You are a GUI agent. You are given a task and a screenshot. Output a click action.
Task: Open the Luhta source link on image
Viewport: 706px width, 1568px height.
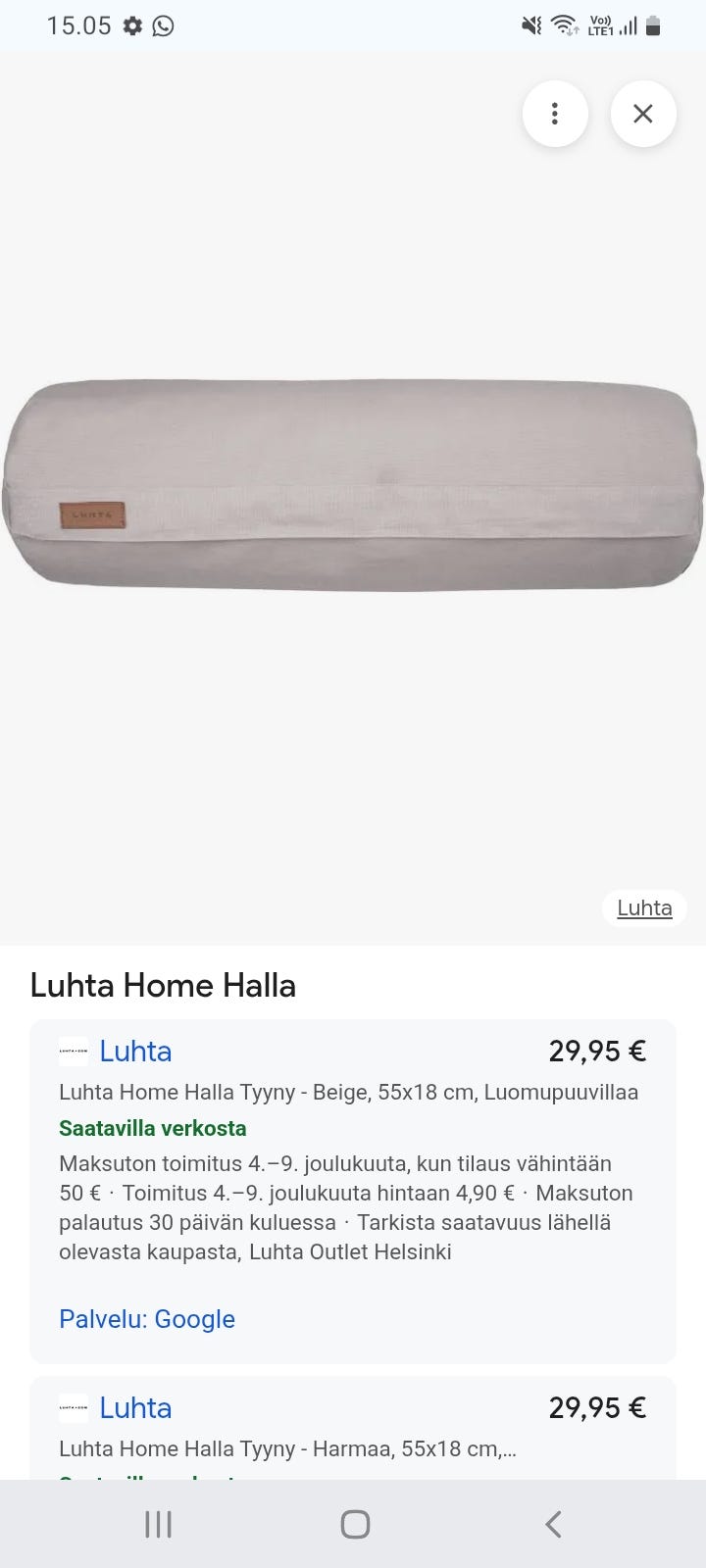pos(644,907)
